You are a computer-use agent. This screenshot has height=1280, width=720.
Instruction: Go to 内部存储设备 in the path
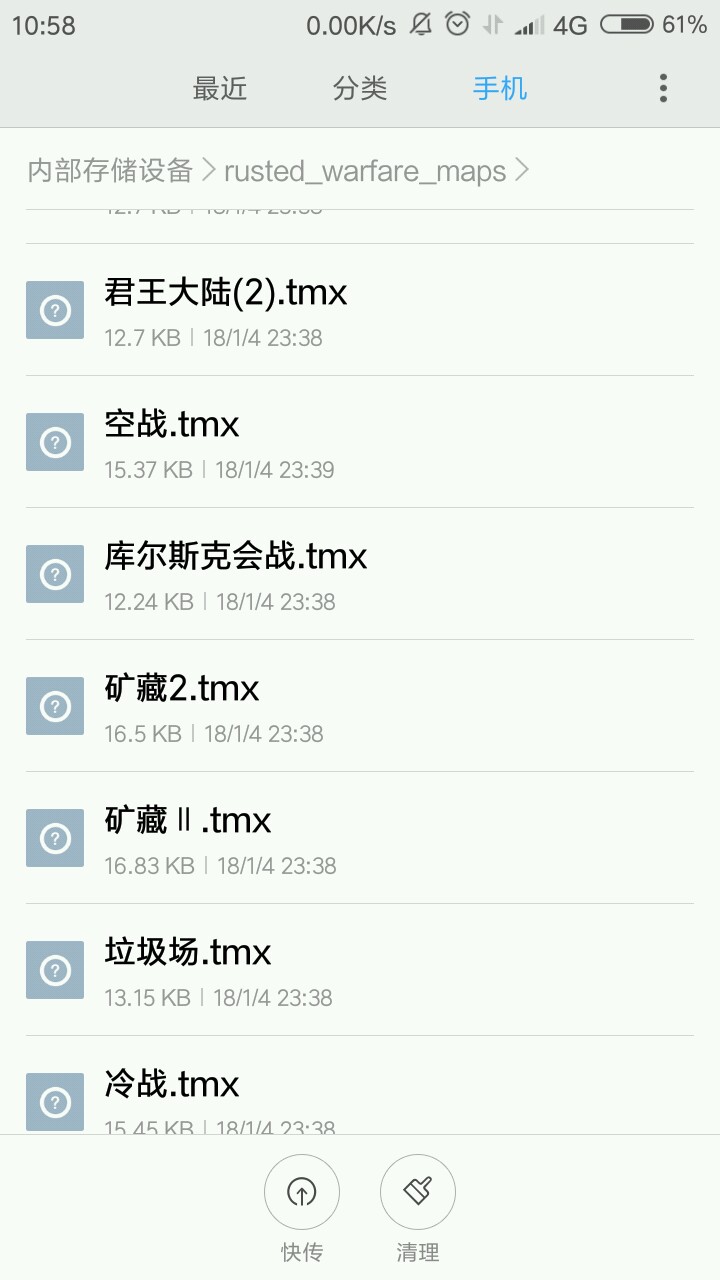110,171
